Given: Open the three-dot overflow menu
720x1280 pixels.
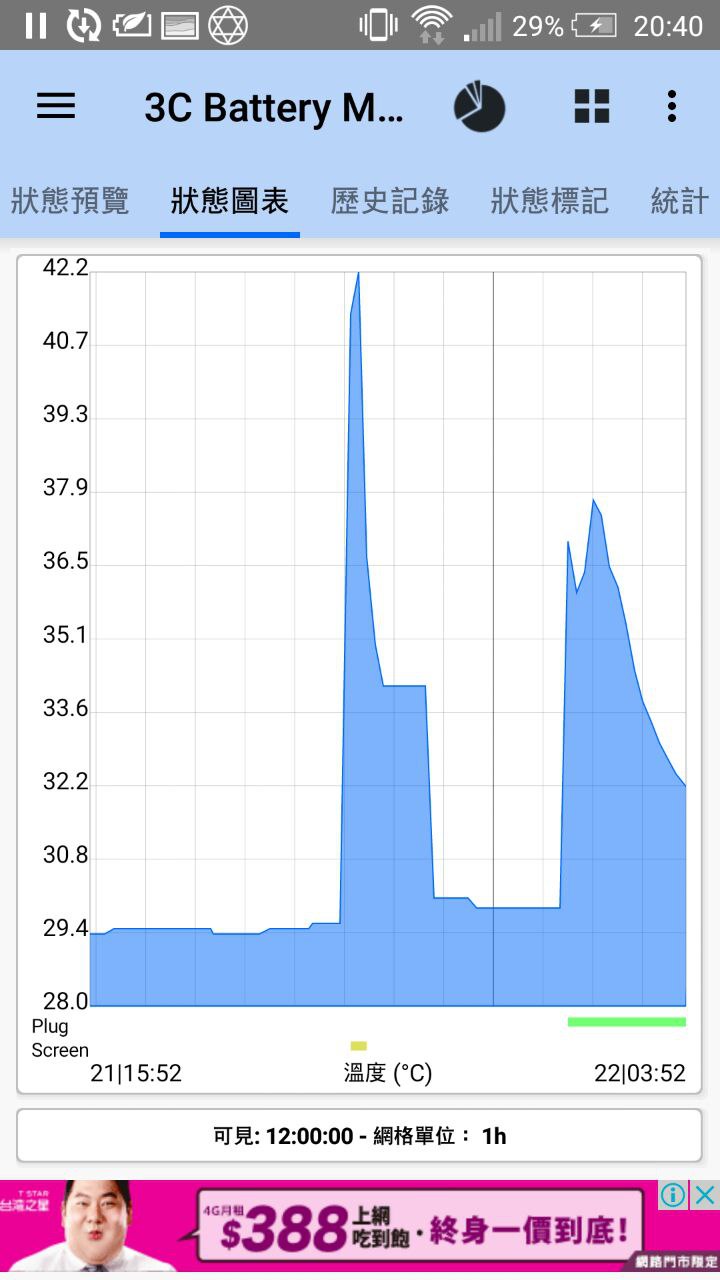Looking at the screenshot, I should click(x=672, y=107).
